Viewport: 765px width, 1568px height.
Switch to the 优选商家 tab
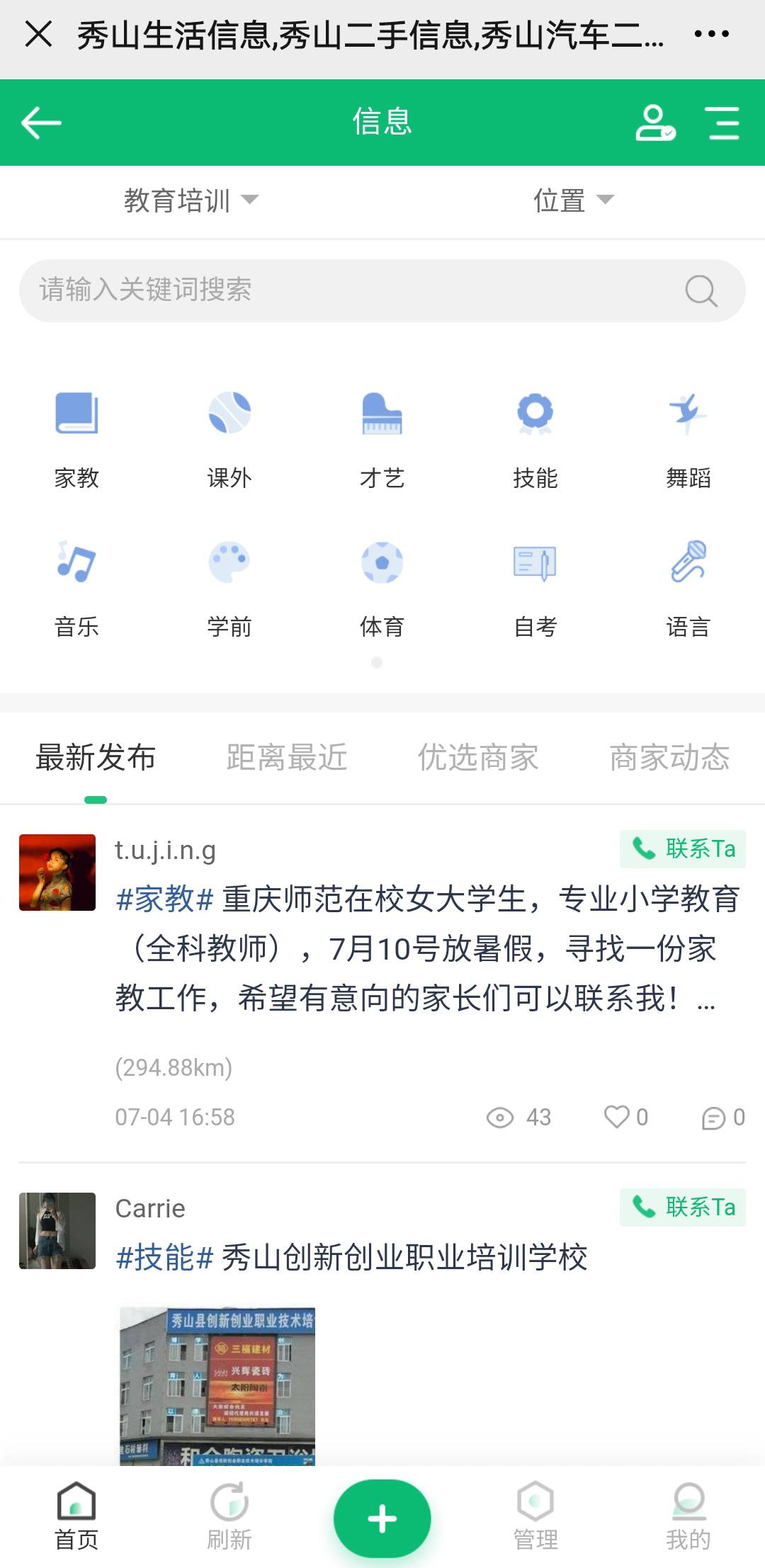(477, 757)
